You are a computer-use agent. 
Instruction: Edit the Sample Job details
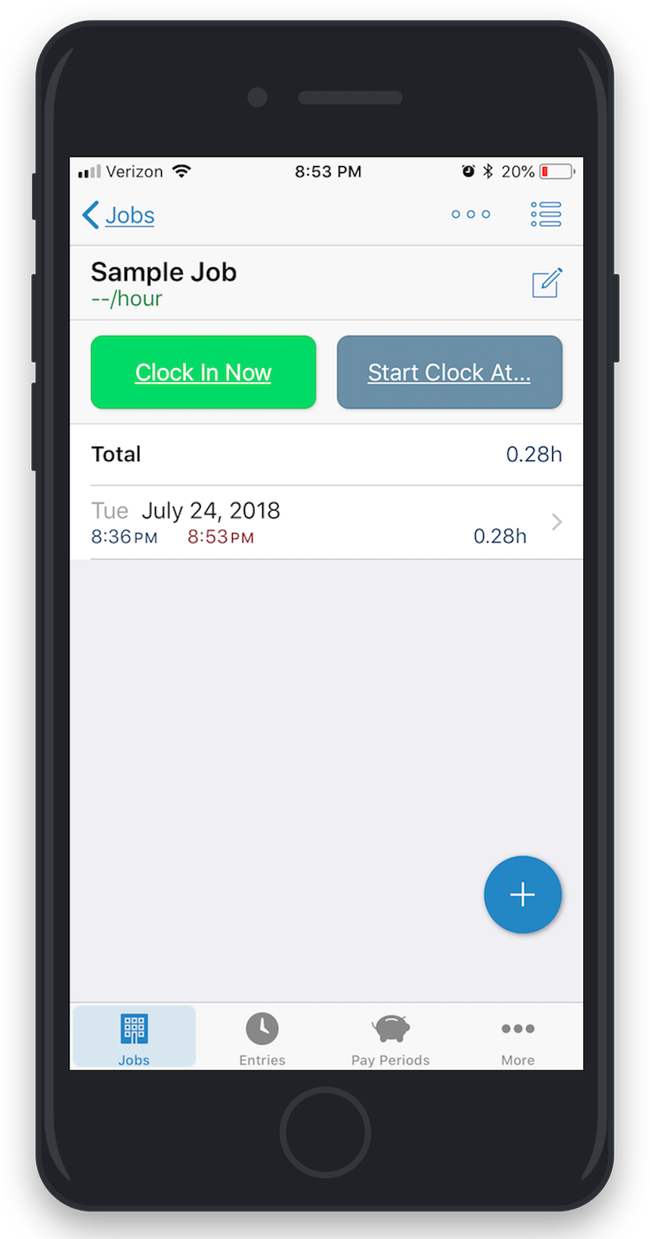[547, 283]
